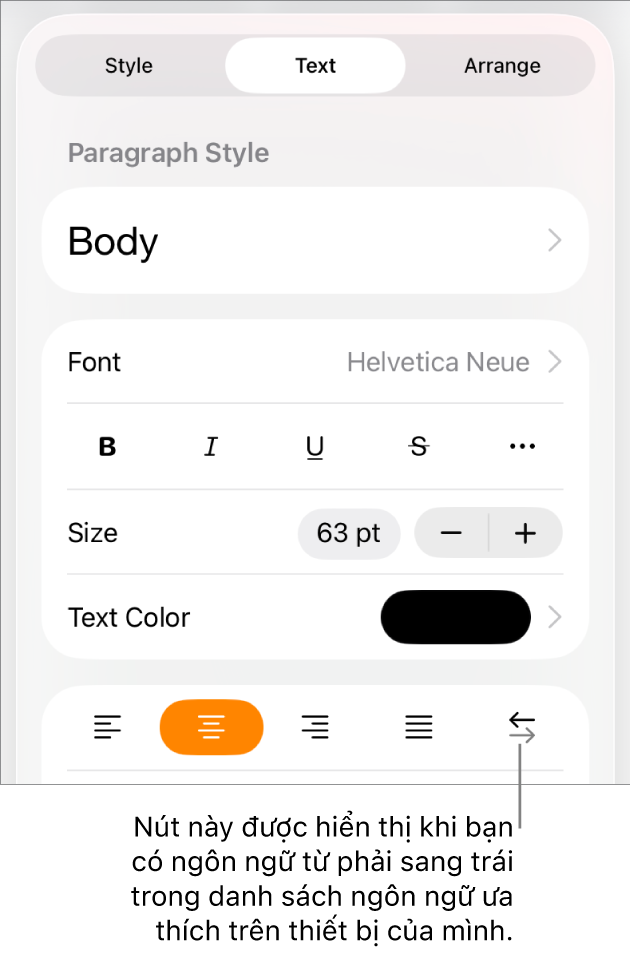Tap the 63 pt size field
Screen dimensions: 630x958
click(349, 533)
